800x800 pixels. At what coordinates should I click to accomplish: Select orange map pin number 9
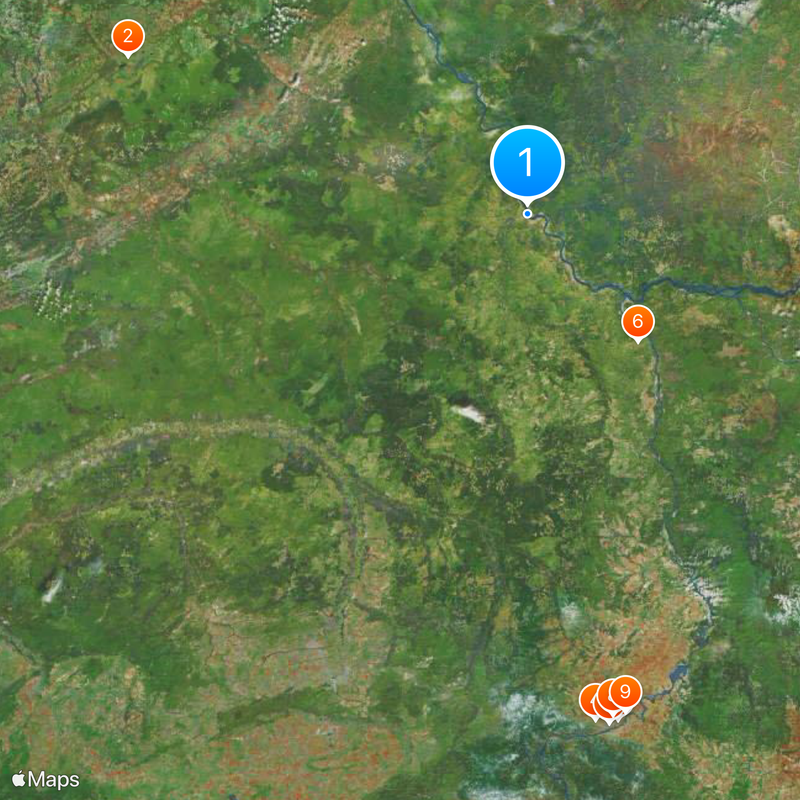[626, 691]
